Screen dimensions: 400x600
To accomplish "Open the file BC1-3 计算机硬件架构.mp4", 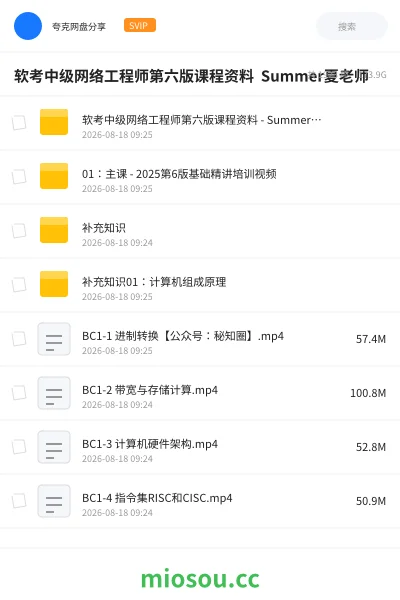I will (x=200, y=447).
